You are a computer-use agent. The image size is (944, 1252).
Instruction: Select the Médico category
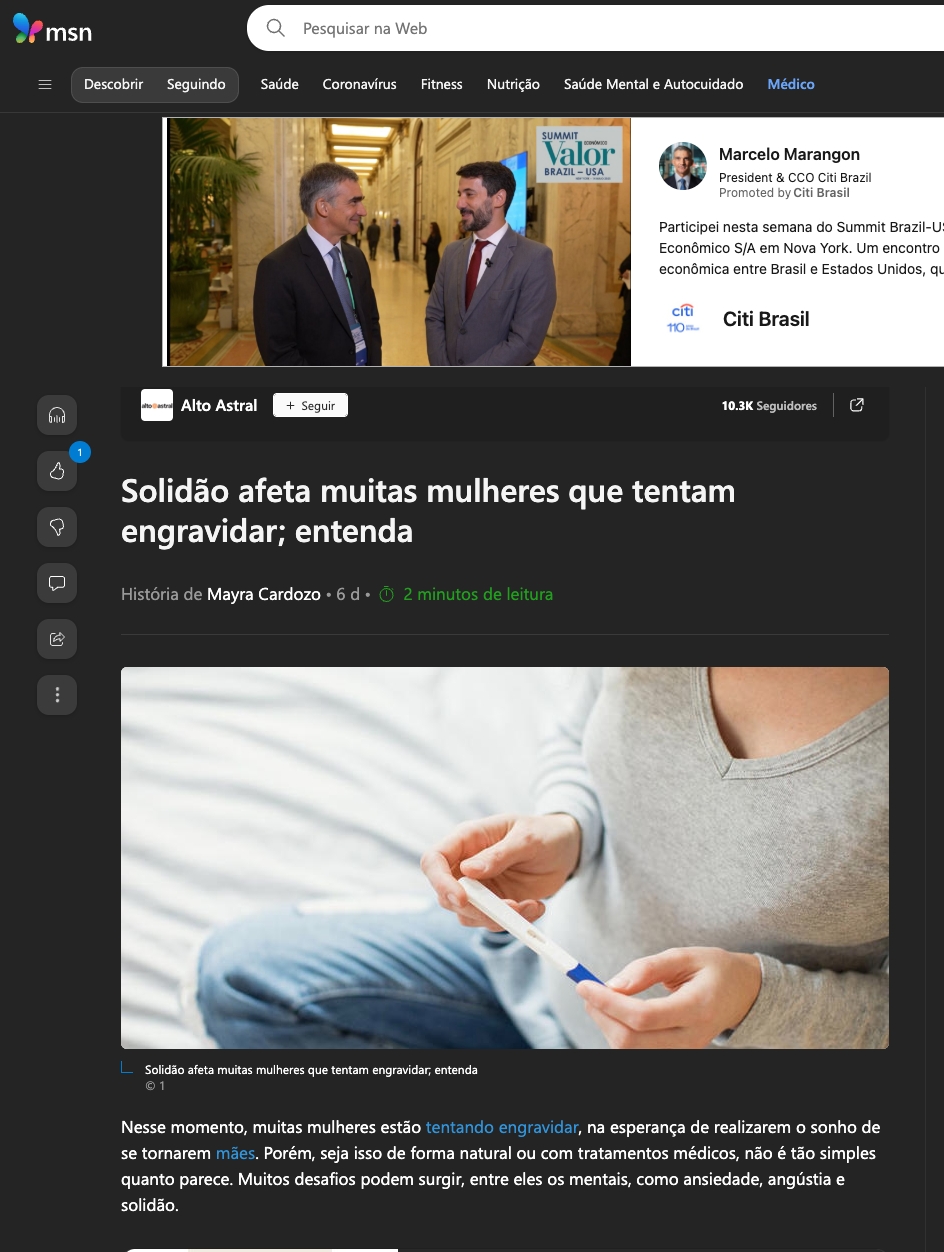791,85
